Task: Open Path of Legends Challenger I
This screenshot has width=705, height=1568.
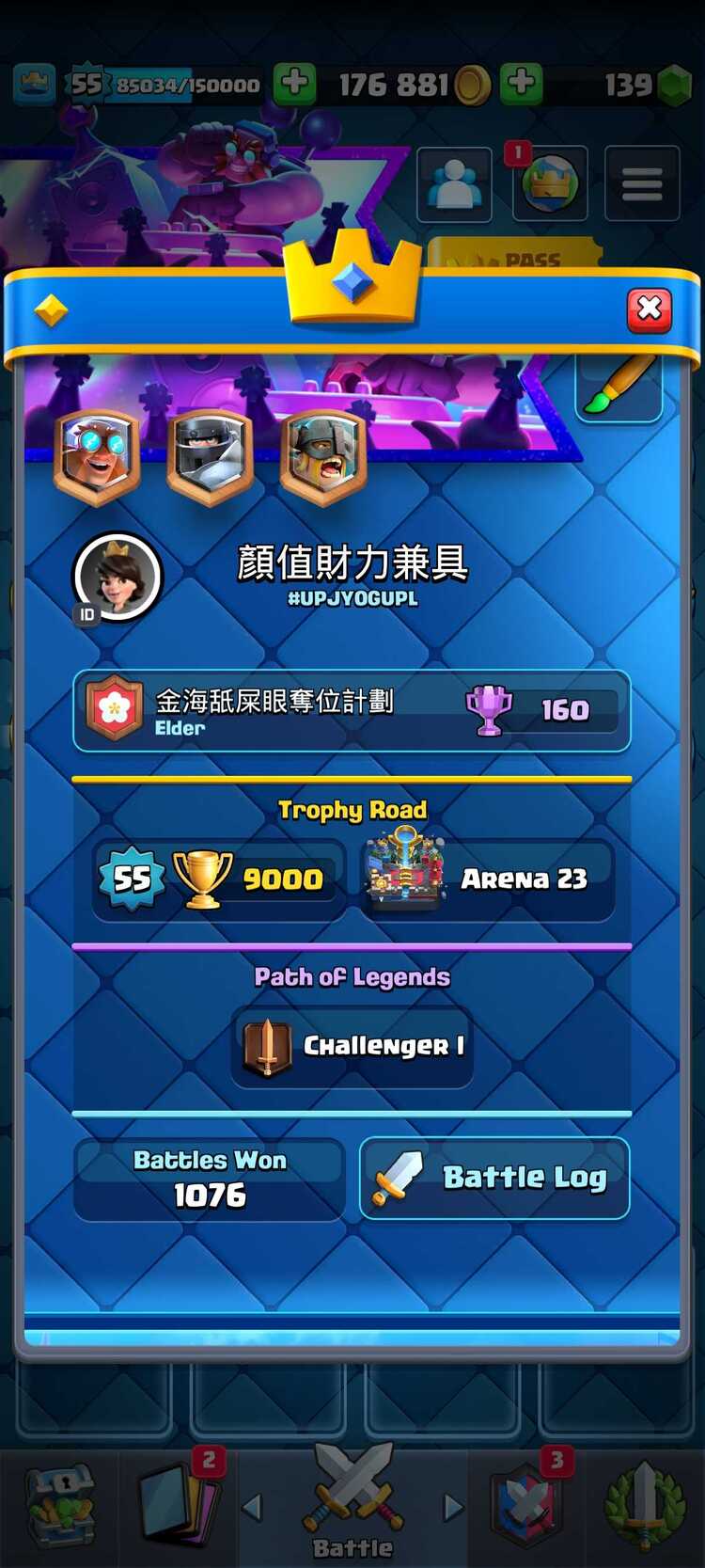Action: pyautogui.click(x=352, y=1046)
